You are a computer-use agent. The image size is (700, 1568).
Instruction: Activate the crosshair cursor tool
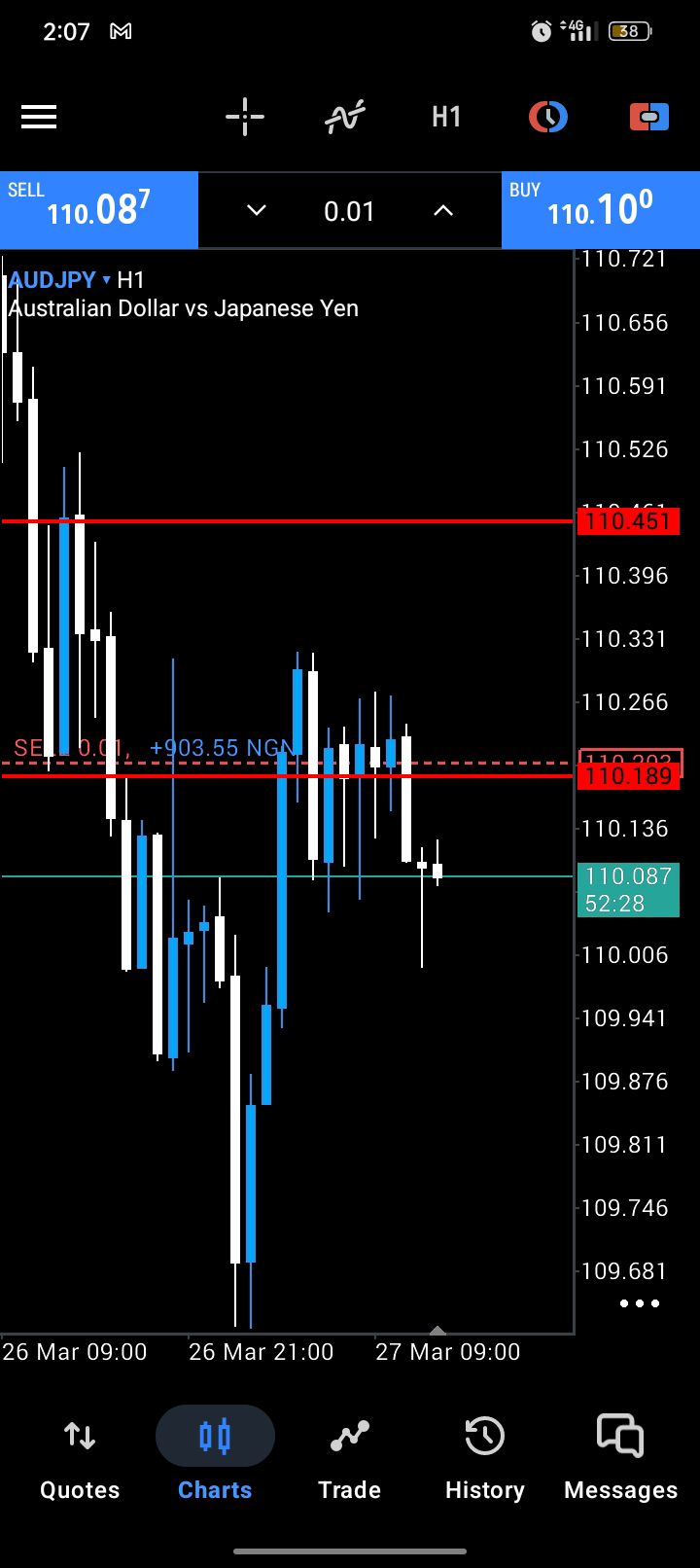[x=244, y=118]
